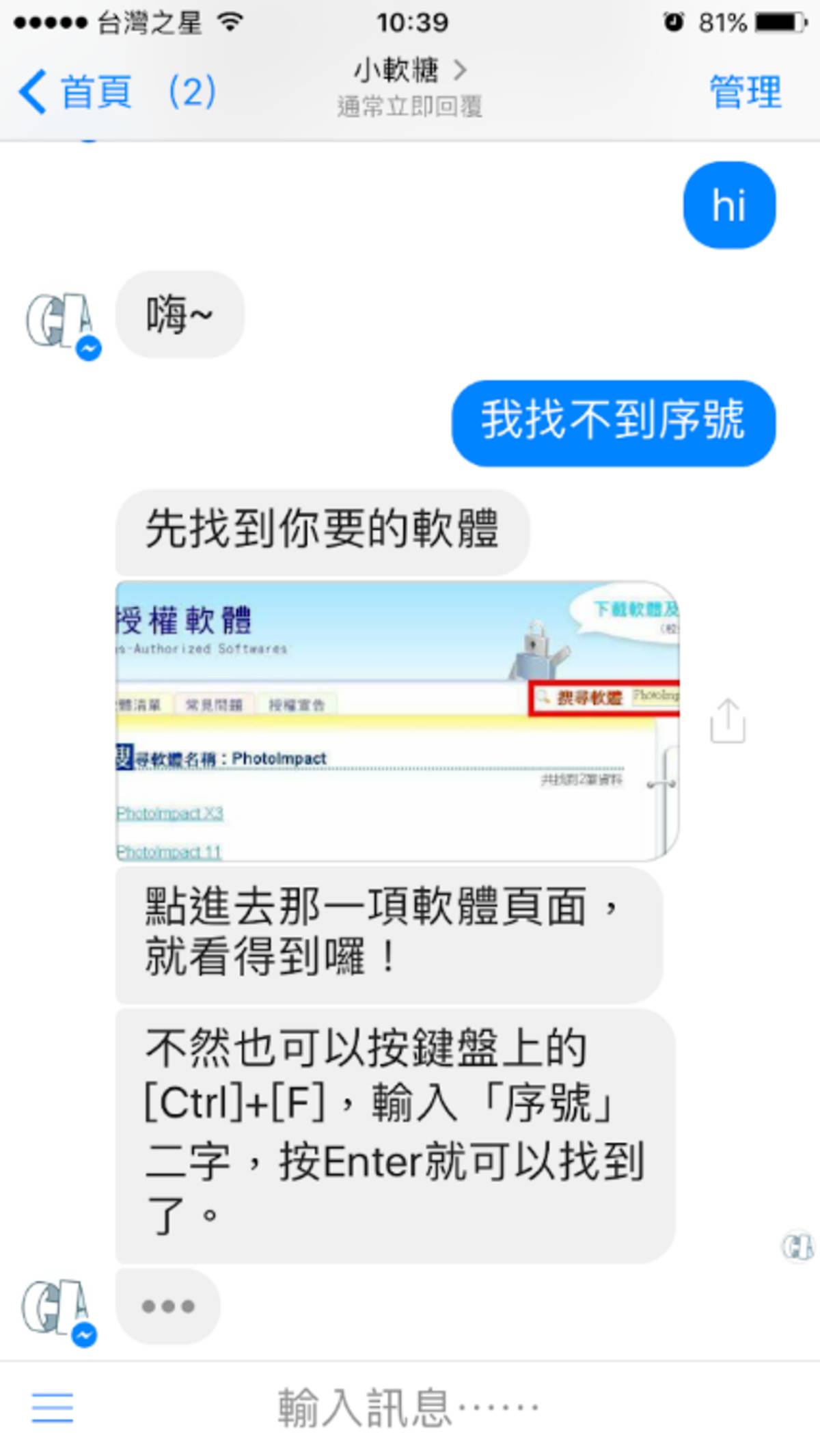Tap the back chevron to return home
This screenshot has height=1456, width=820.
(x=32, y=90)
